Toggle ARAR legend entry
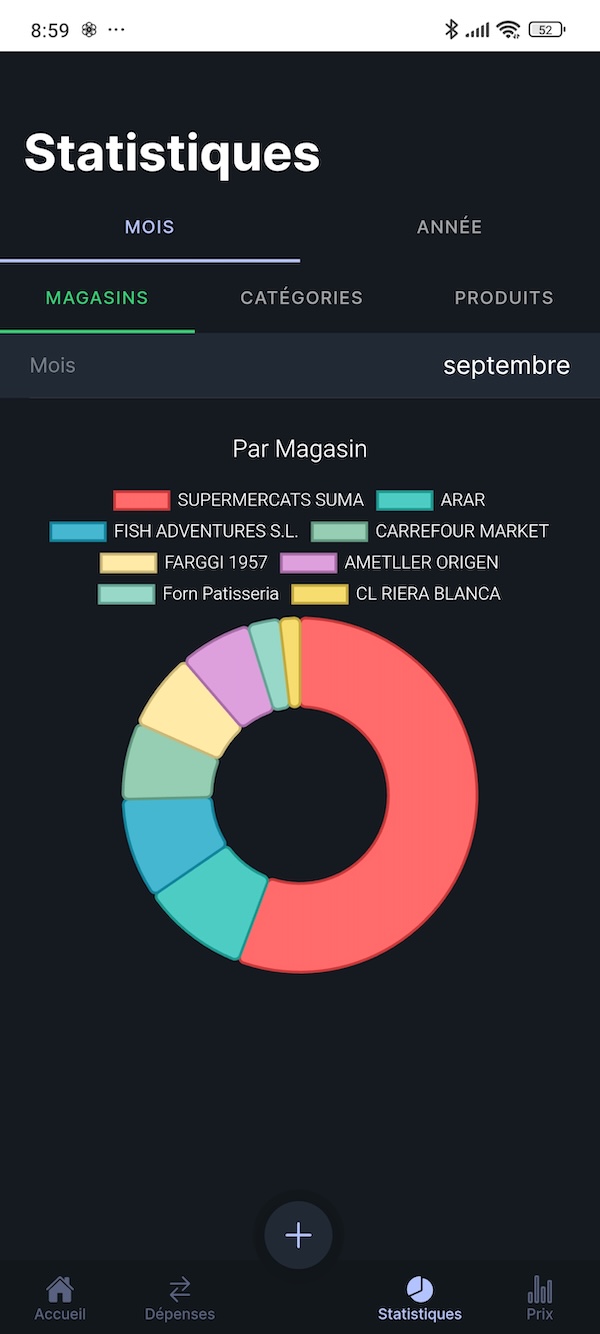Image resolution: width=600 pixels, height=1334 pixels. (432, 500)
